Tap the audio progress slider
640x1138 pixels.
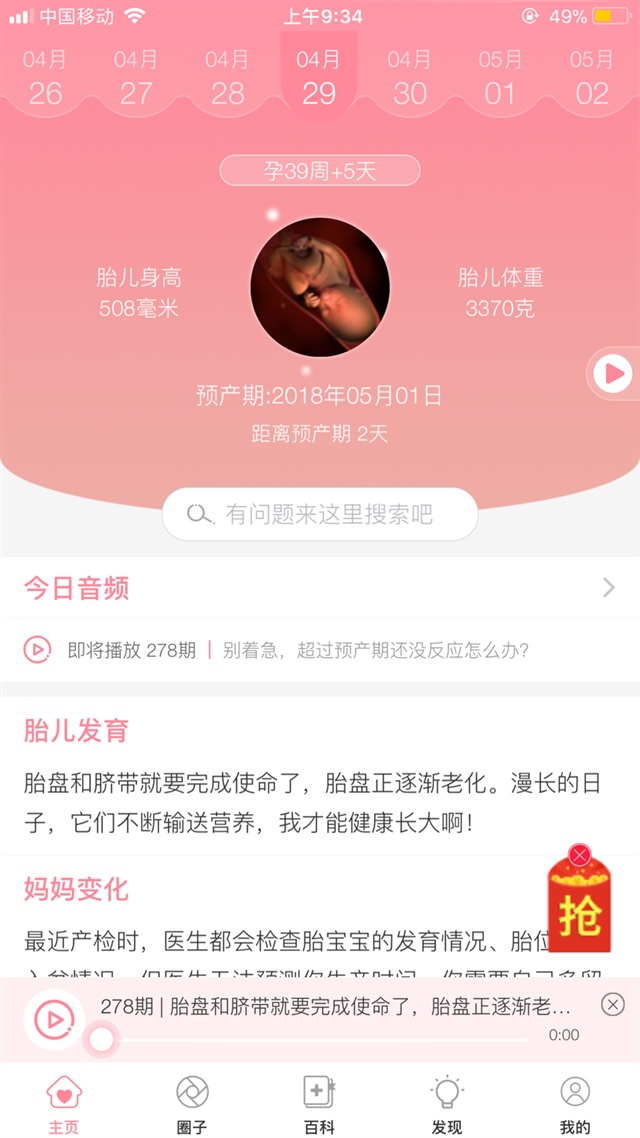tap(102, 1040)
